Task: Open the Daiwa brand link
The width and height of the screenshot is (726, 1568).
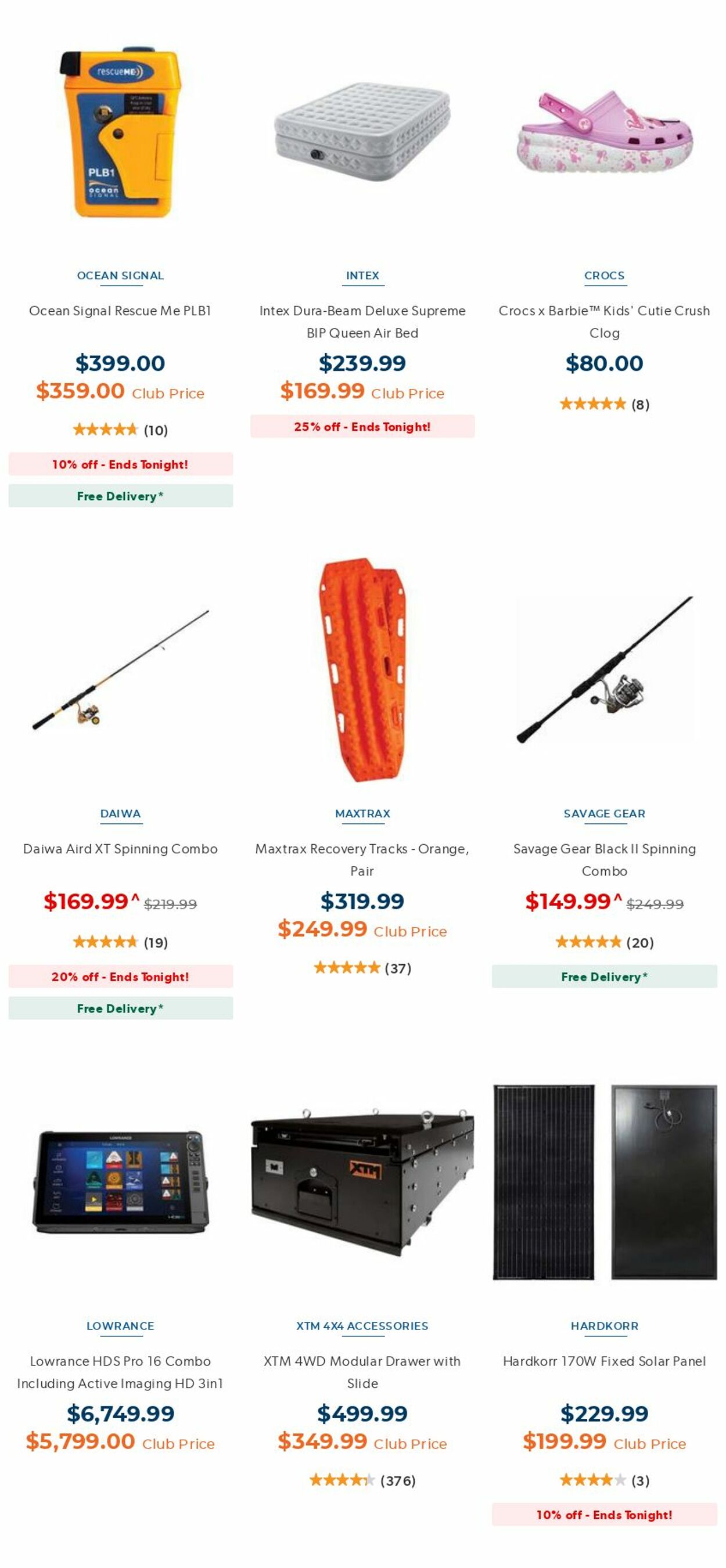Action: click(120, 813)
